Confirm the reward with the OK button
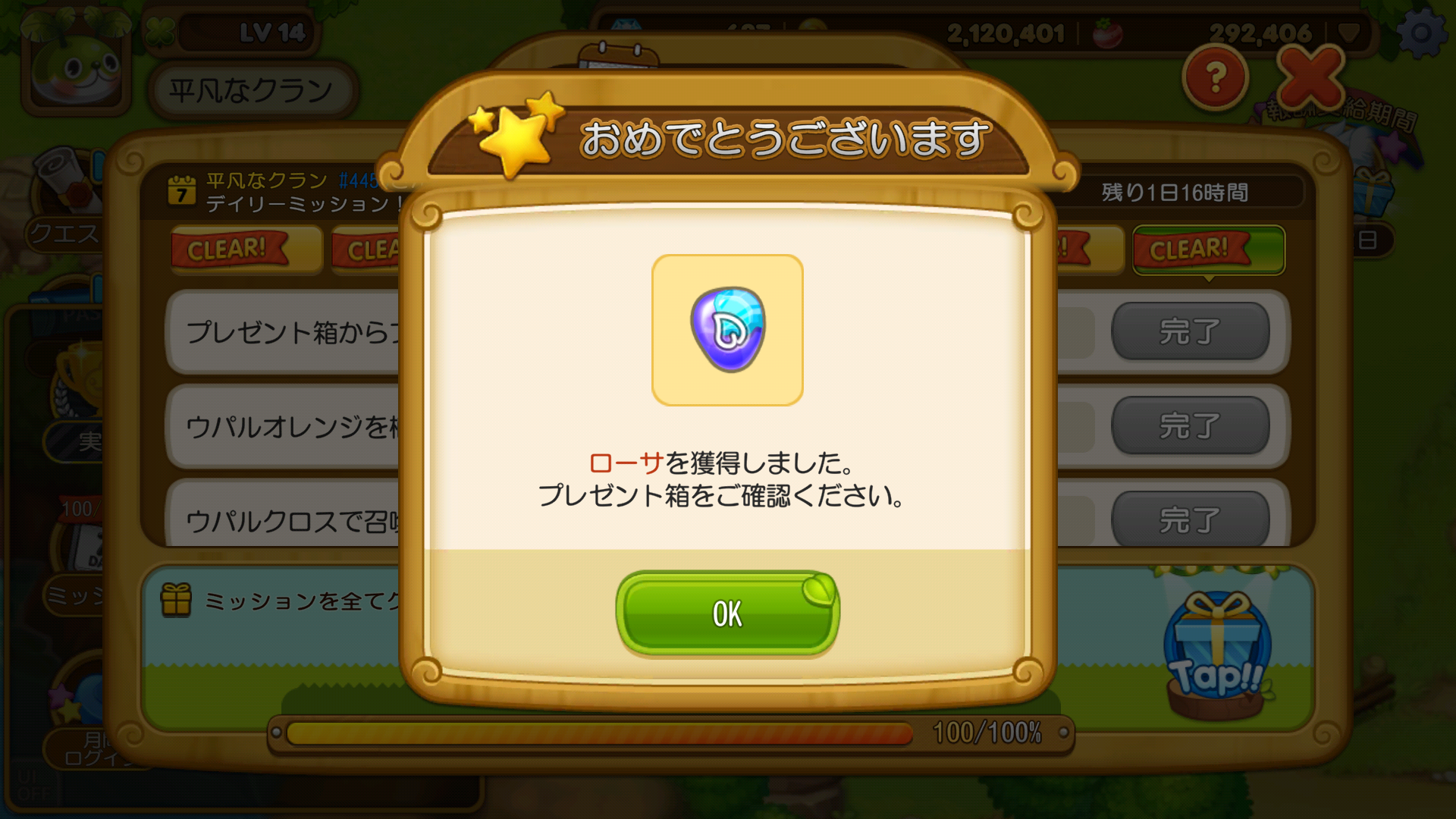 coord(726,613)
